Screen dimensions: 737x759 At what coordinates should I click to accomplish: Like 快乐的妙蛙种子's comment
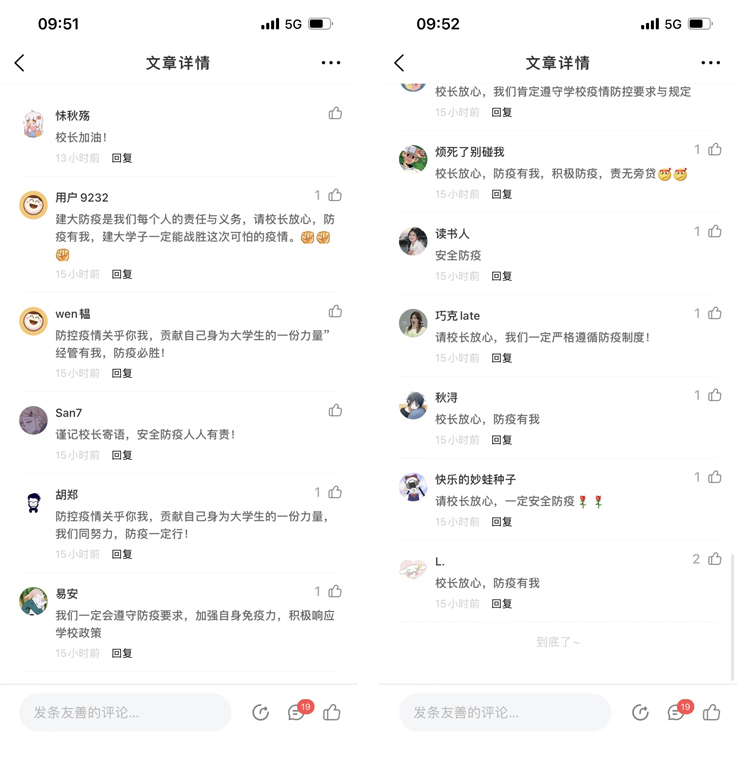point(715,478)
